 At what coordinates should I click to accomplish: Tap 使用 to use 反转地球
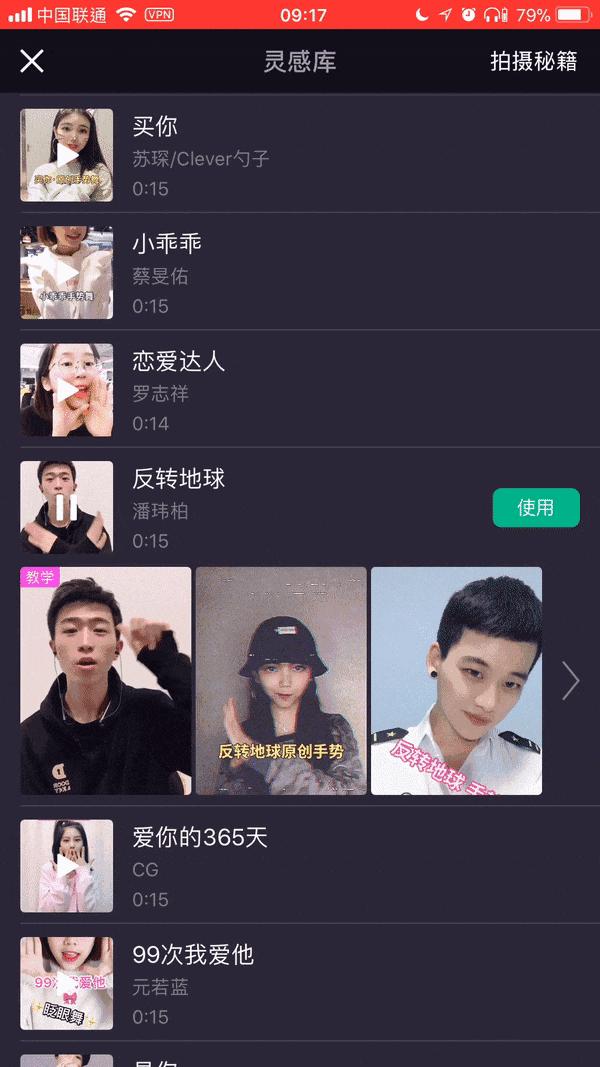[x=535, y=507]
